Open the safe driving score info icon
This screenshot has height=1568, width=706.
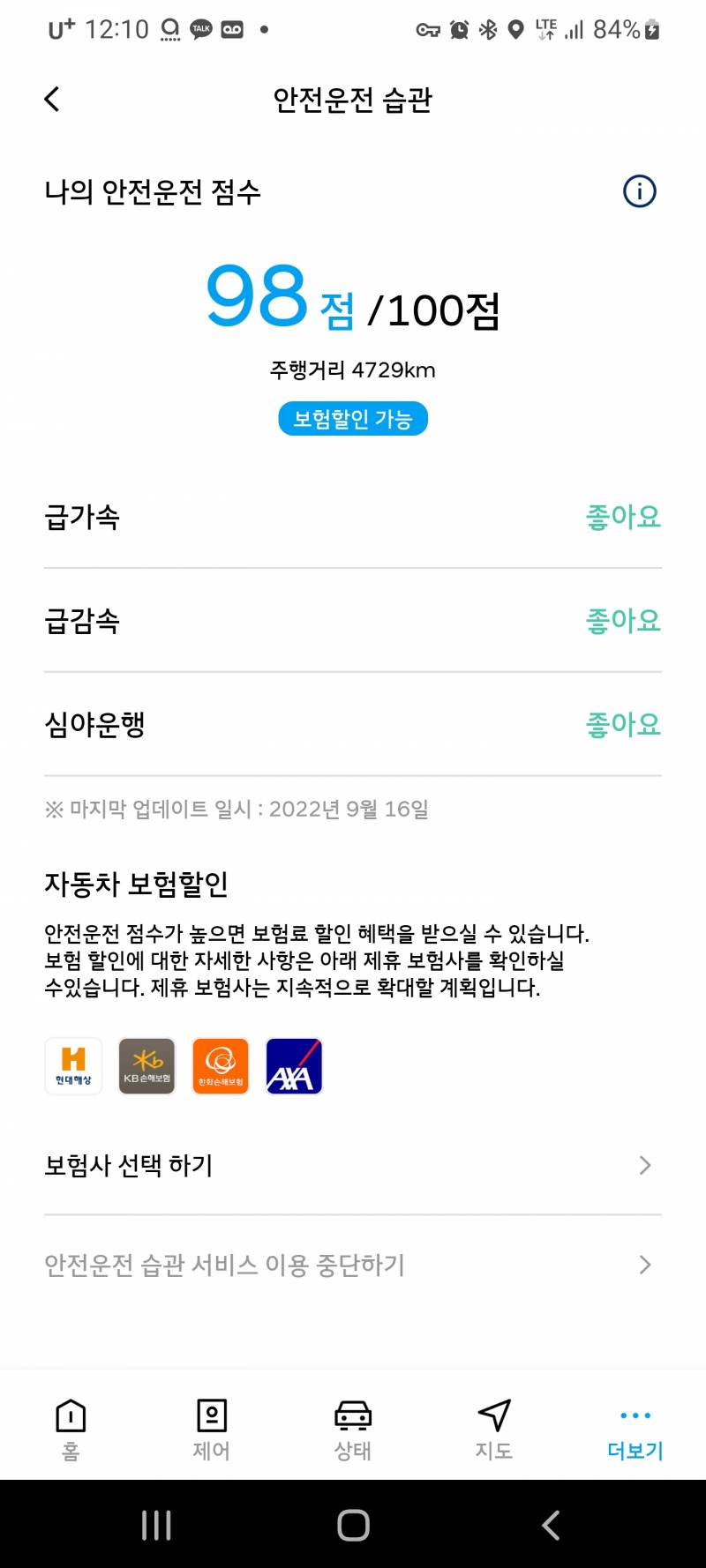click(x=640, y=191)
